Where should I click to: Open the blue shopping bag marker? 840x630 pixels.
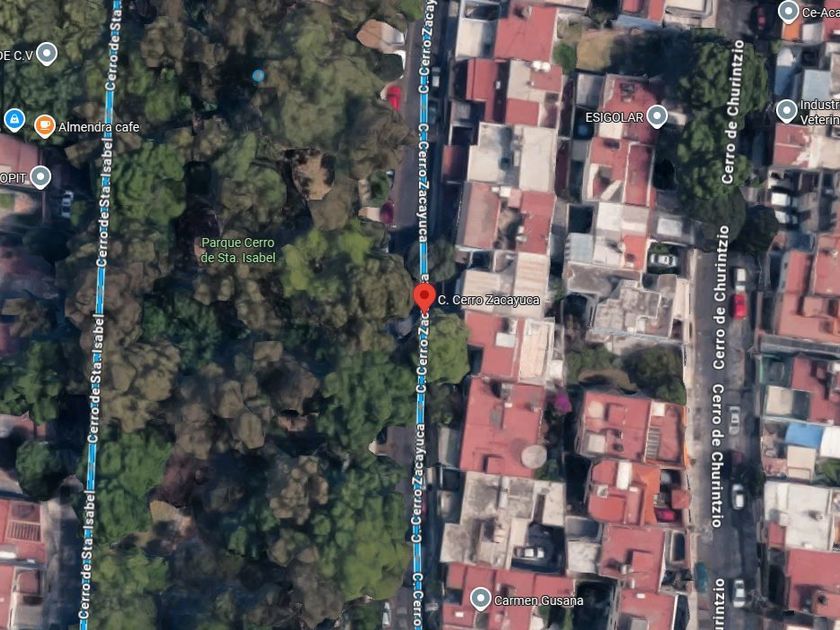[14, 119]
